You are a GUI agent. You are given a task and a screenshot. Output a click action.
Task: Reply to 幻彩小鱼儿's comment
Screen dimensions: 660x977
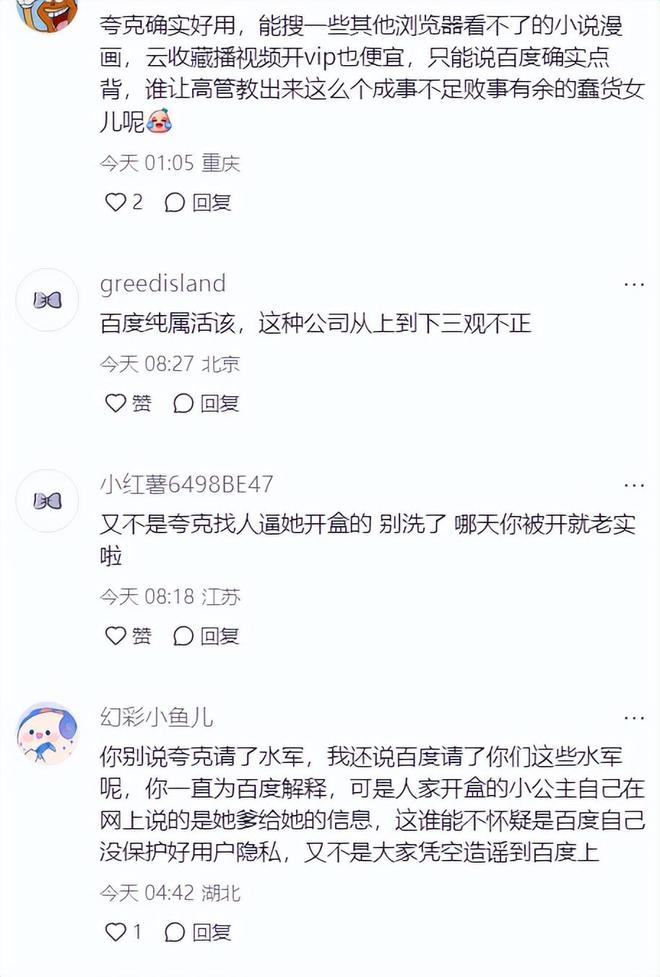click(x=198, y=932)
